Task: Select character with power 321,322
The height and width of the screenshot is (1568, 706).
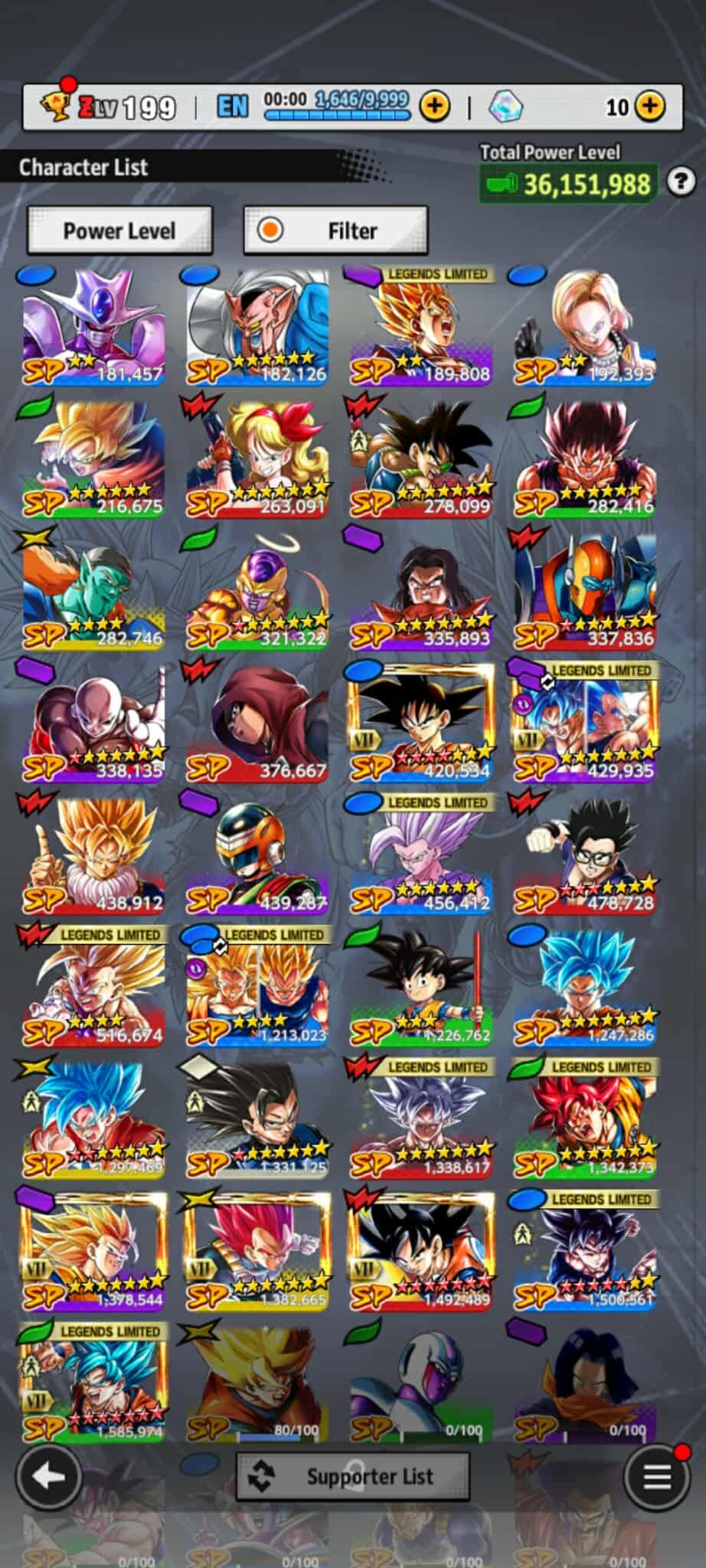Action: (257, 591)
